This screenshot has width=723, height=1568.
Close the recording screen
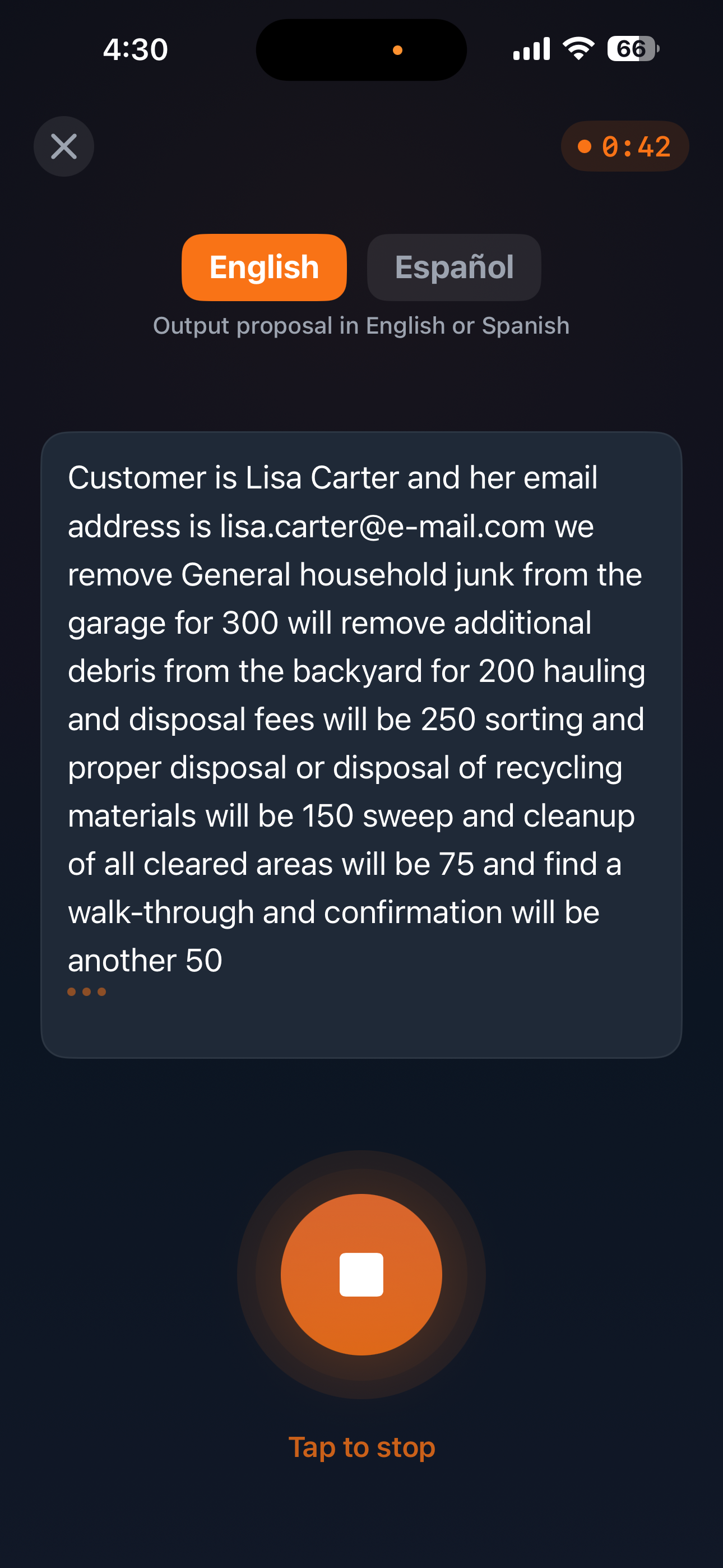click(64, 147)
